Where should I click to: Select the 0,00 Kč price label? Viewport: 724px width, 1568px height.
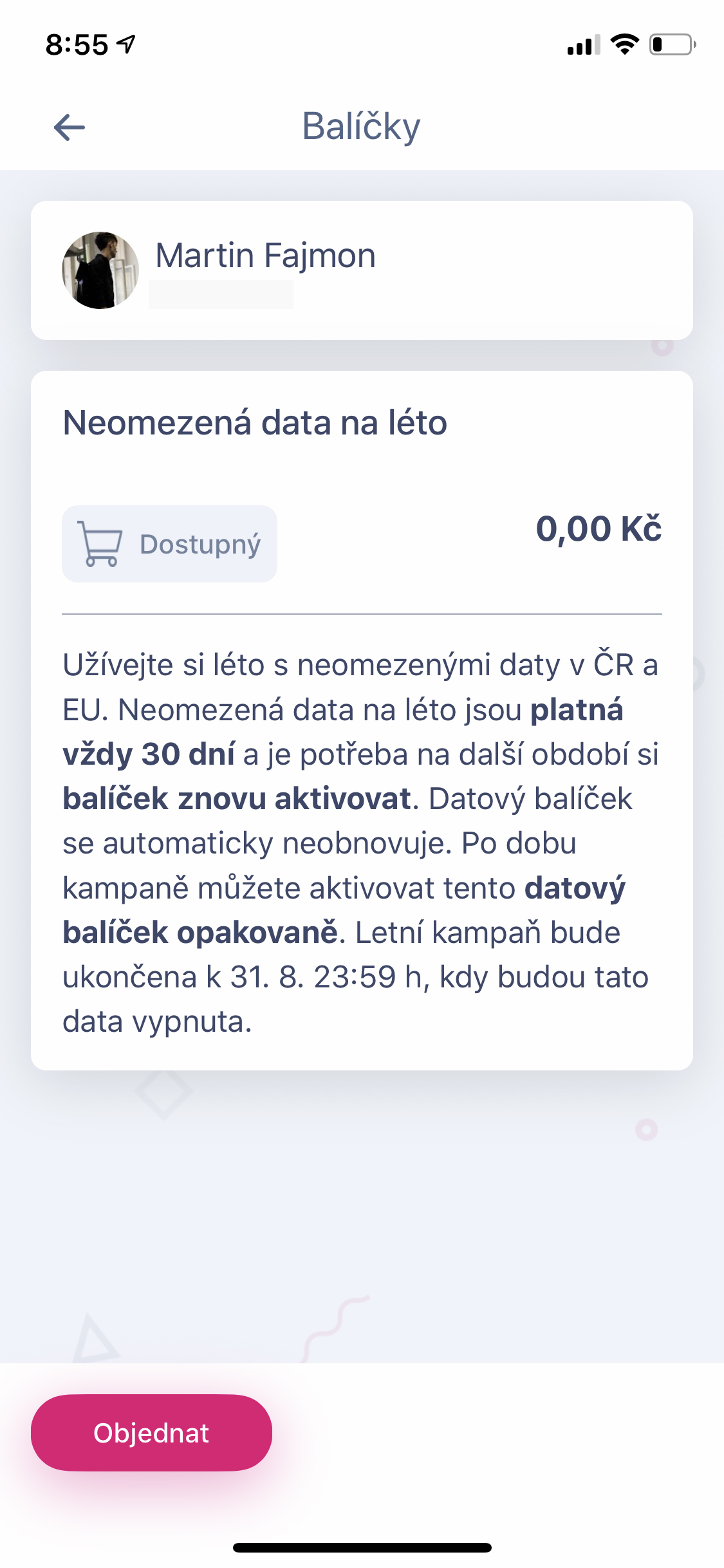599,530
